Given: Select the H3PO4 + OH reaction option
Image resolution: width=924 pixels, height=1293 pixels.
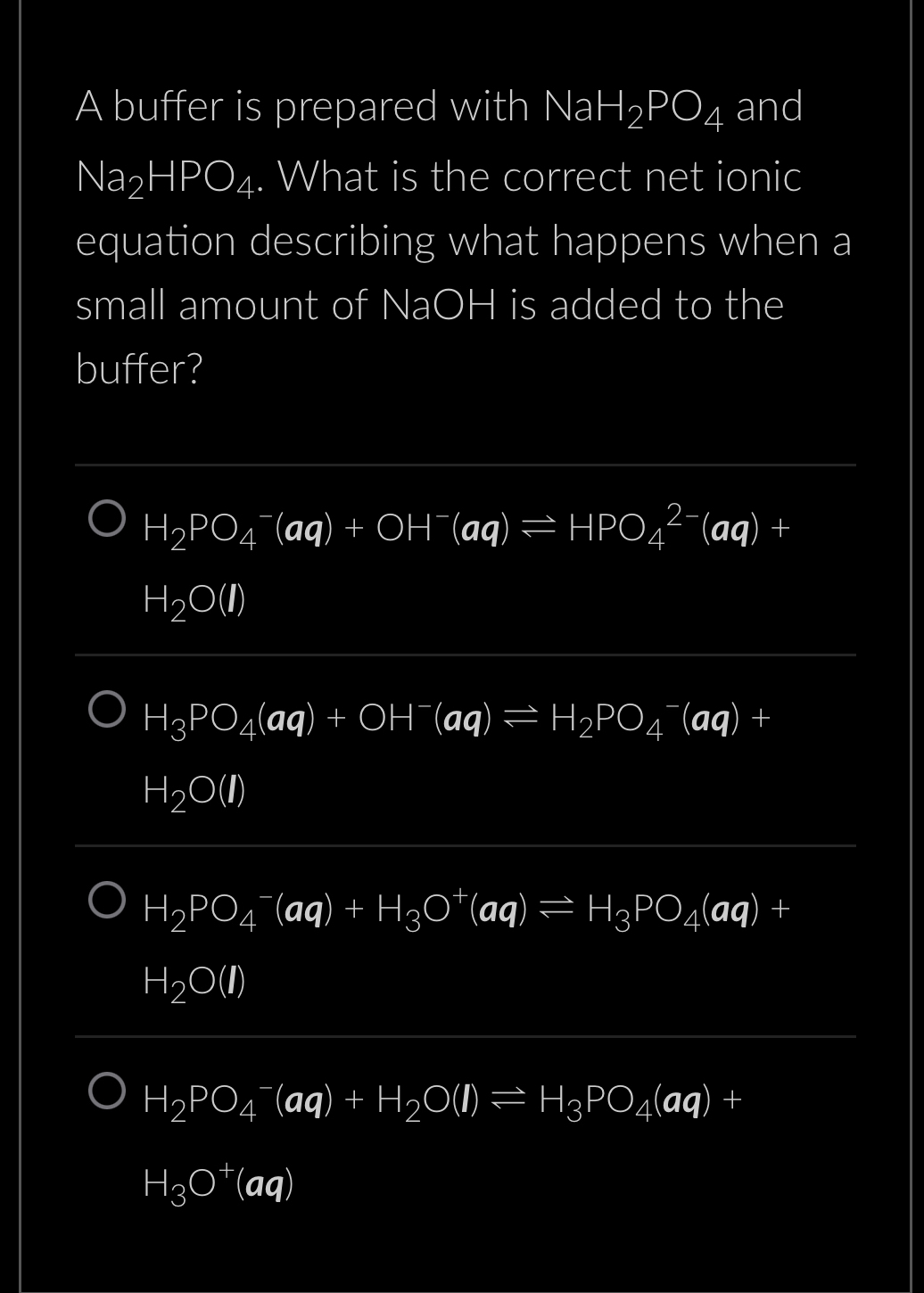Looking at the screenshot, I should (x=106, y=707).
